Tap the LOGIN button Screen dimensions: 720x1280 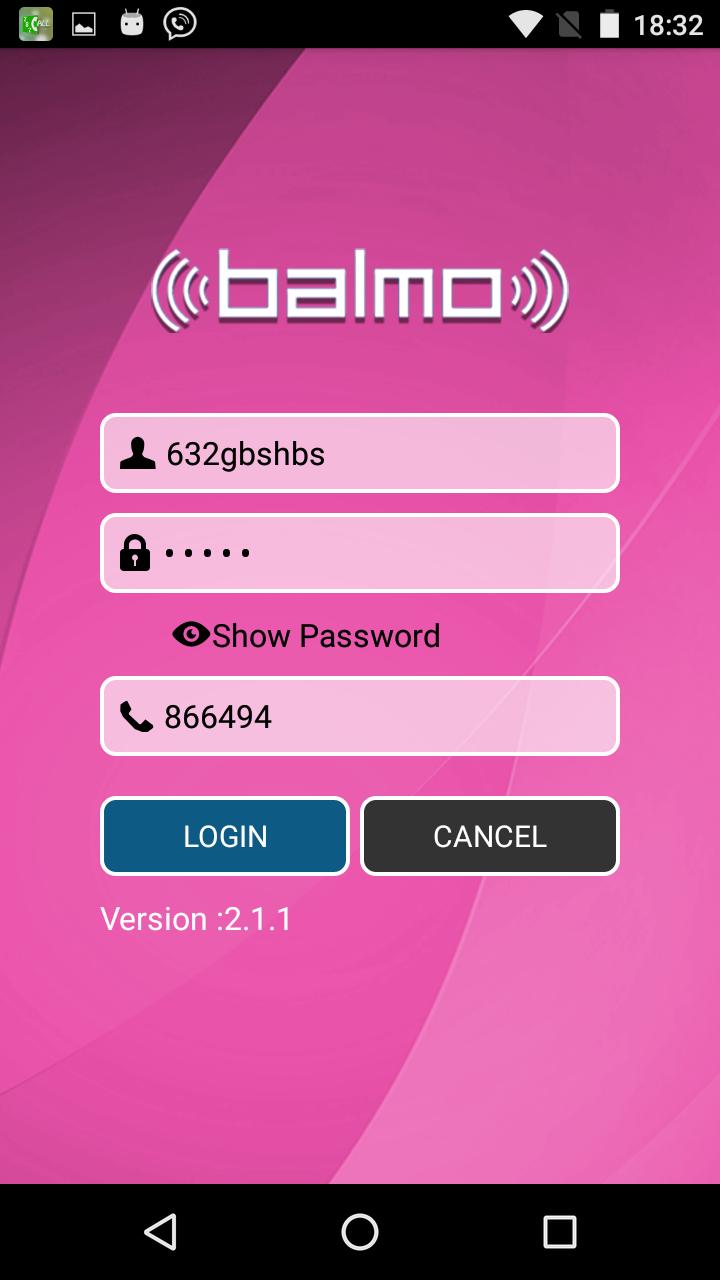click(225, 836)
